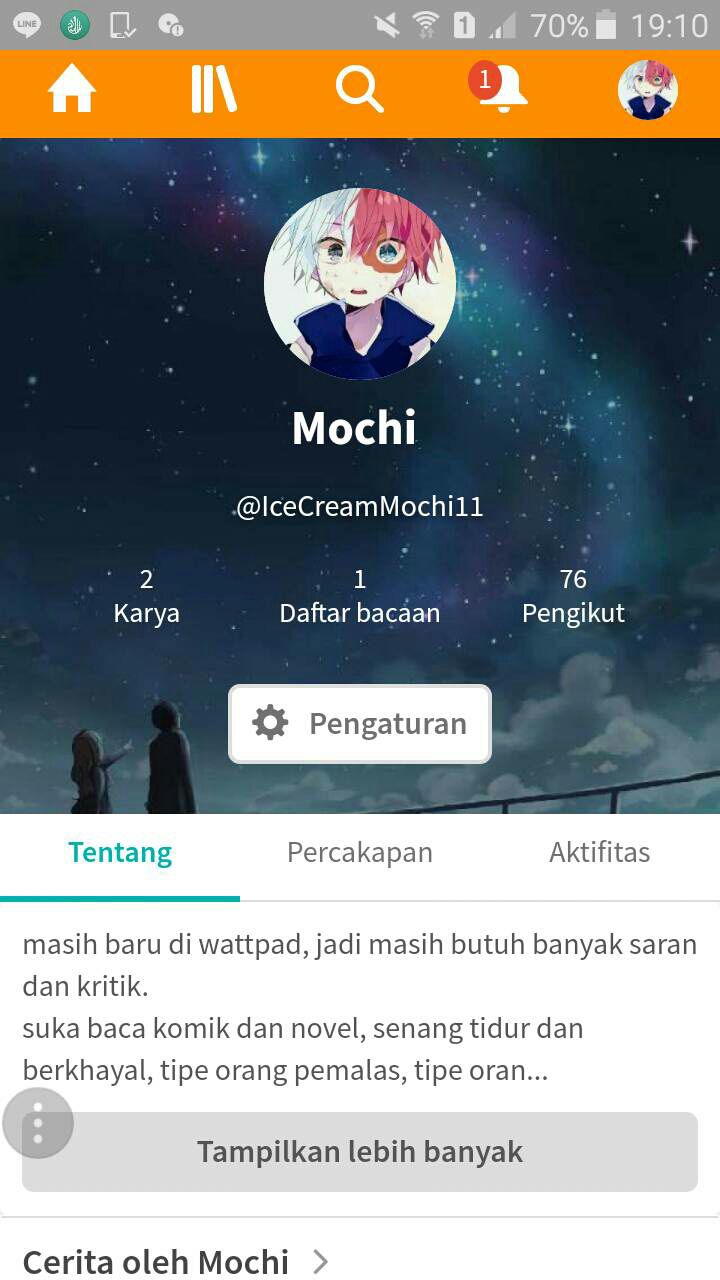Tap the profile avatar in top bar

coord(647,91)
